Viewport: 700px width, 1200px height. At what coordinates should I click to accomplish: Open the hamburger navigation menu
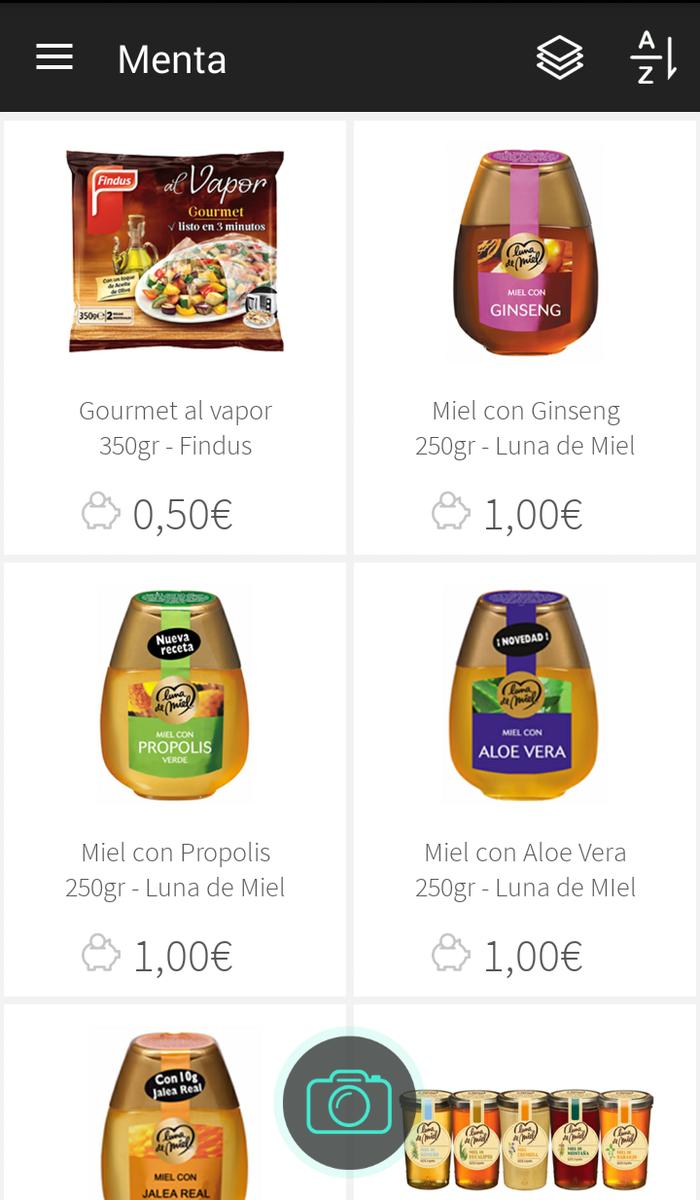pos(54,58)
